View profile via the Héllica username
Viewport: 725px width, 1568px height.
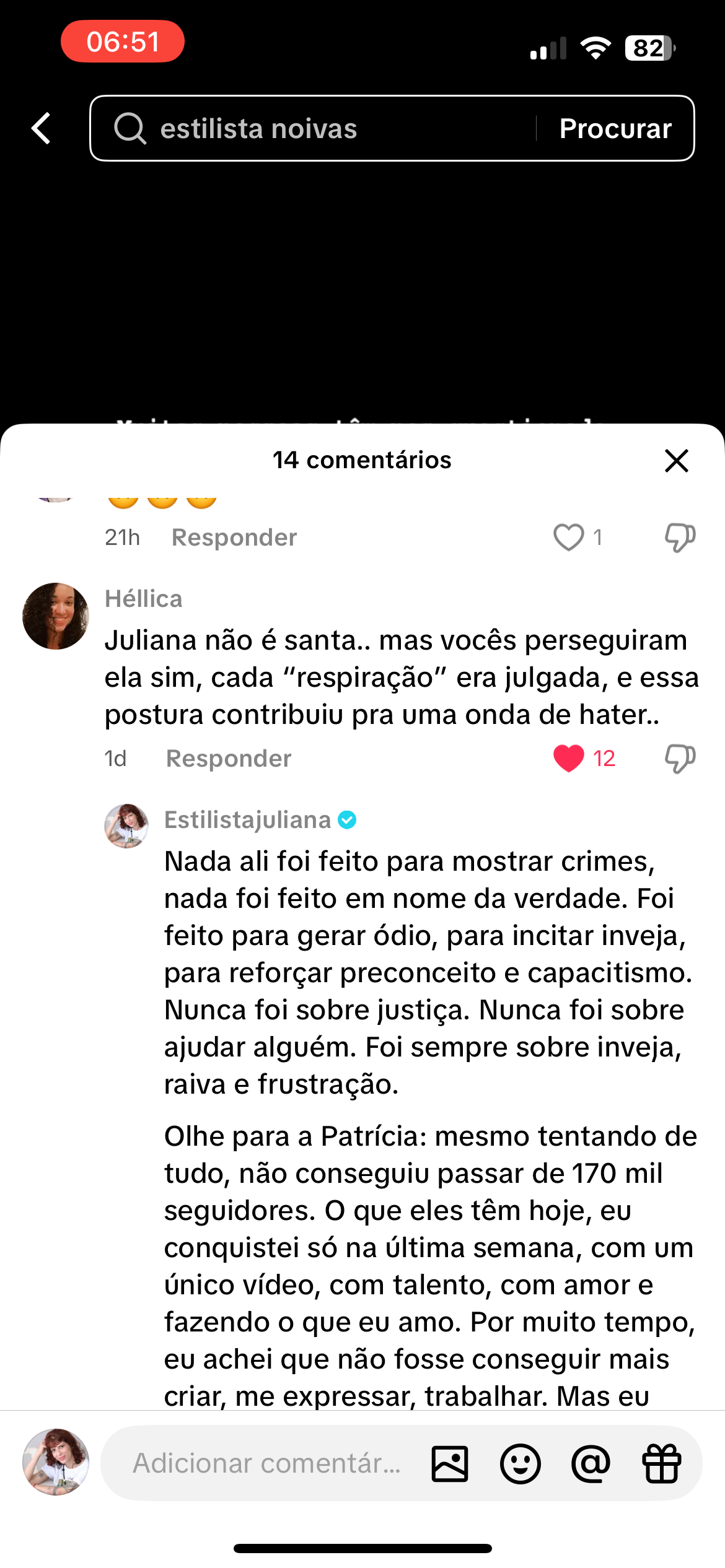click(x=144, y=599)
